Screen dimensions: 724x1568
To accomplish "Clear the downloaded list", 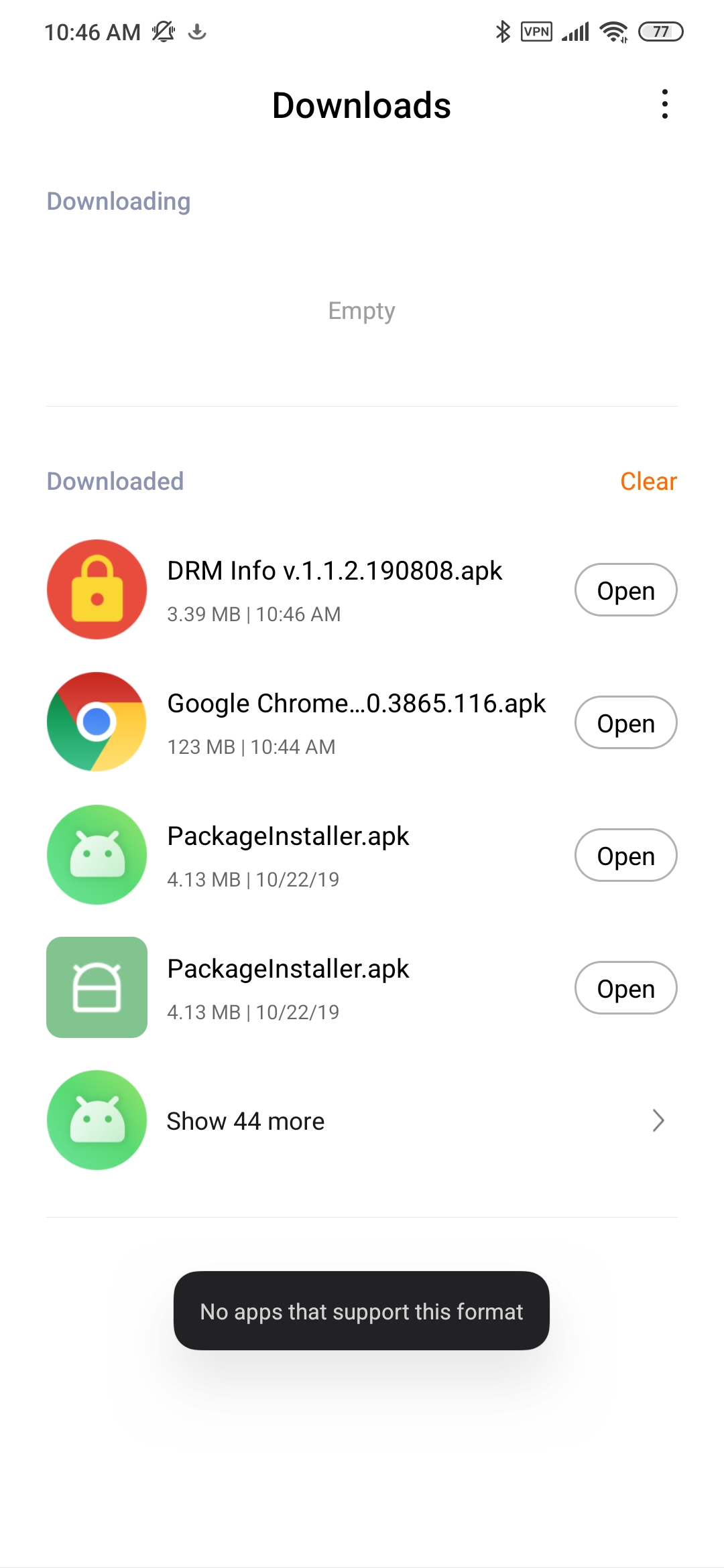I will [648, 481].
